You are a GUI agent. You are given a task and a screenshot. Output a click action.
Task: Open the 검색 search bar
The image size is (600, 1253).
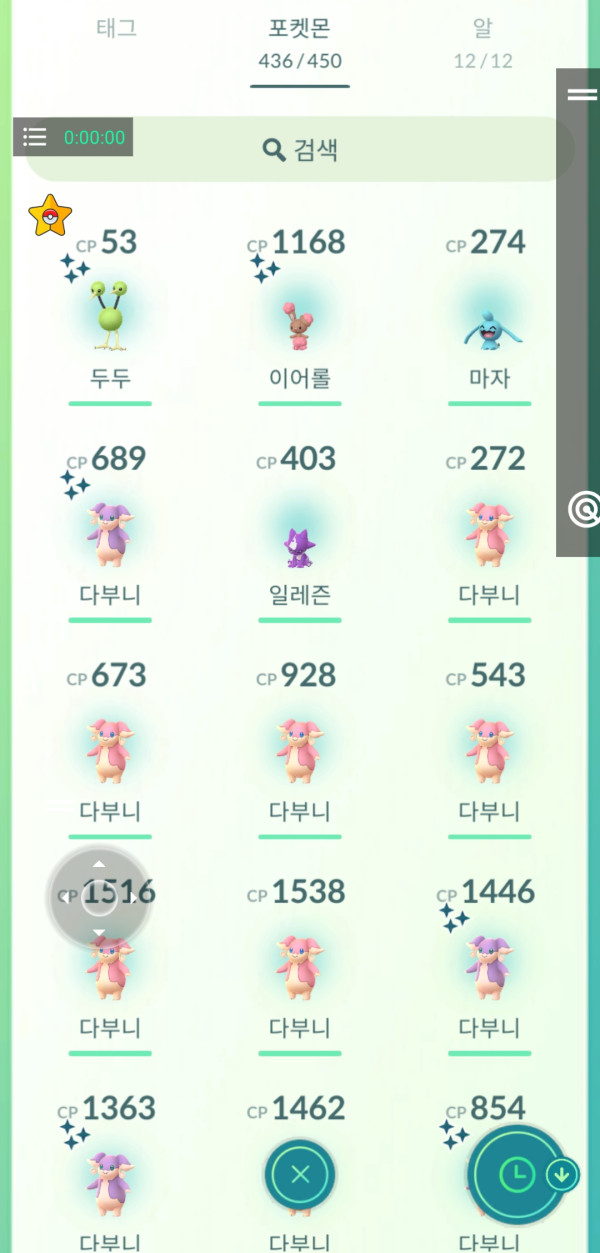pos(300,150)
